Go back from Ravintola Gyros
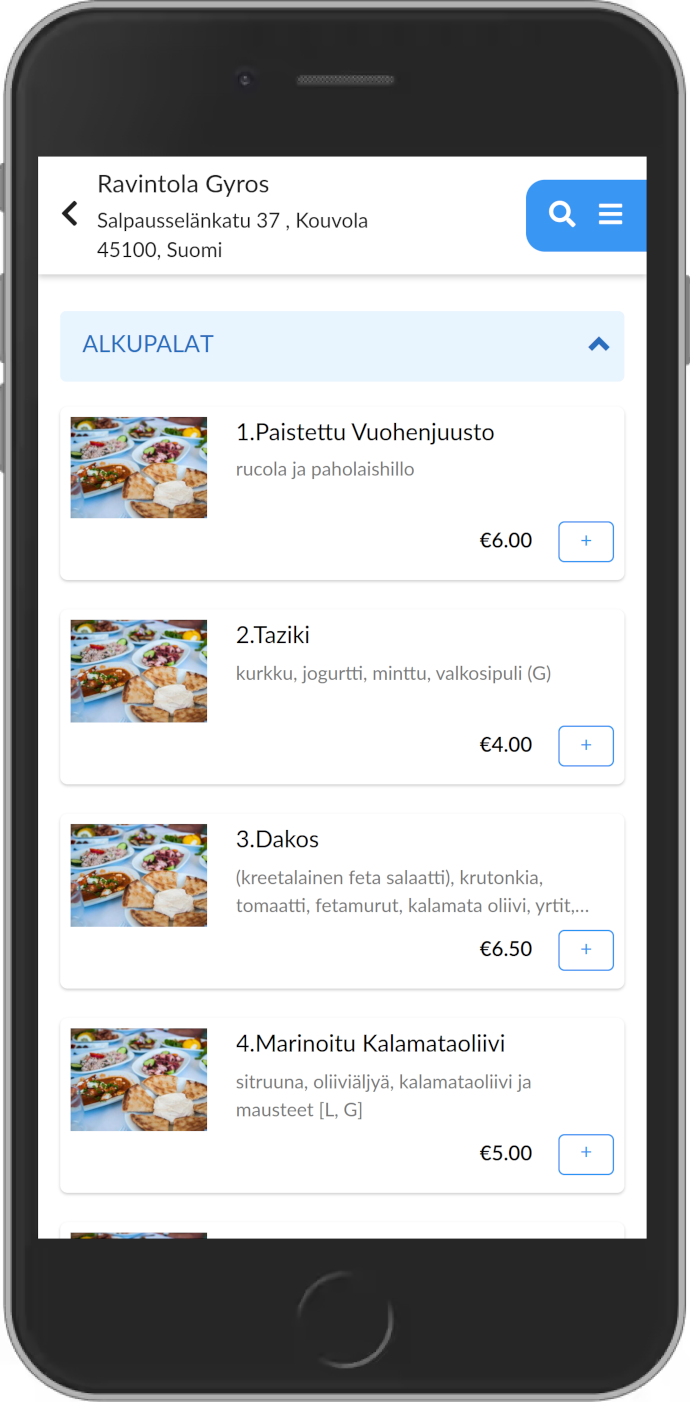Viewport: 690px width, 1402px height. coord(69,213)
